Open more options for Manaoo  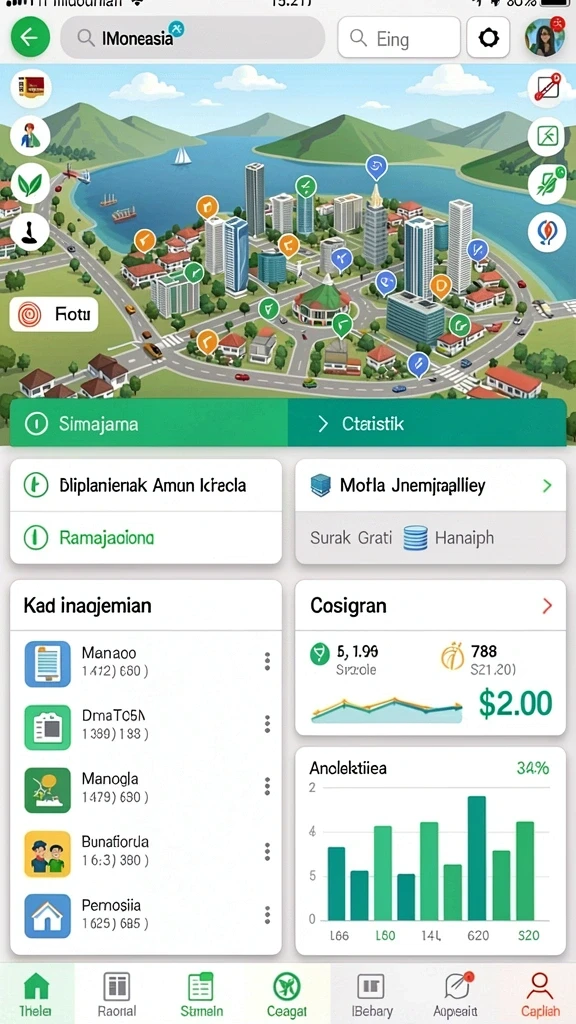[267, 662]
